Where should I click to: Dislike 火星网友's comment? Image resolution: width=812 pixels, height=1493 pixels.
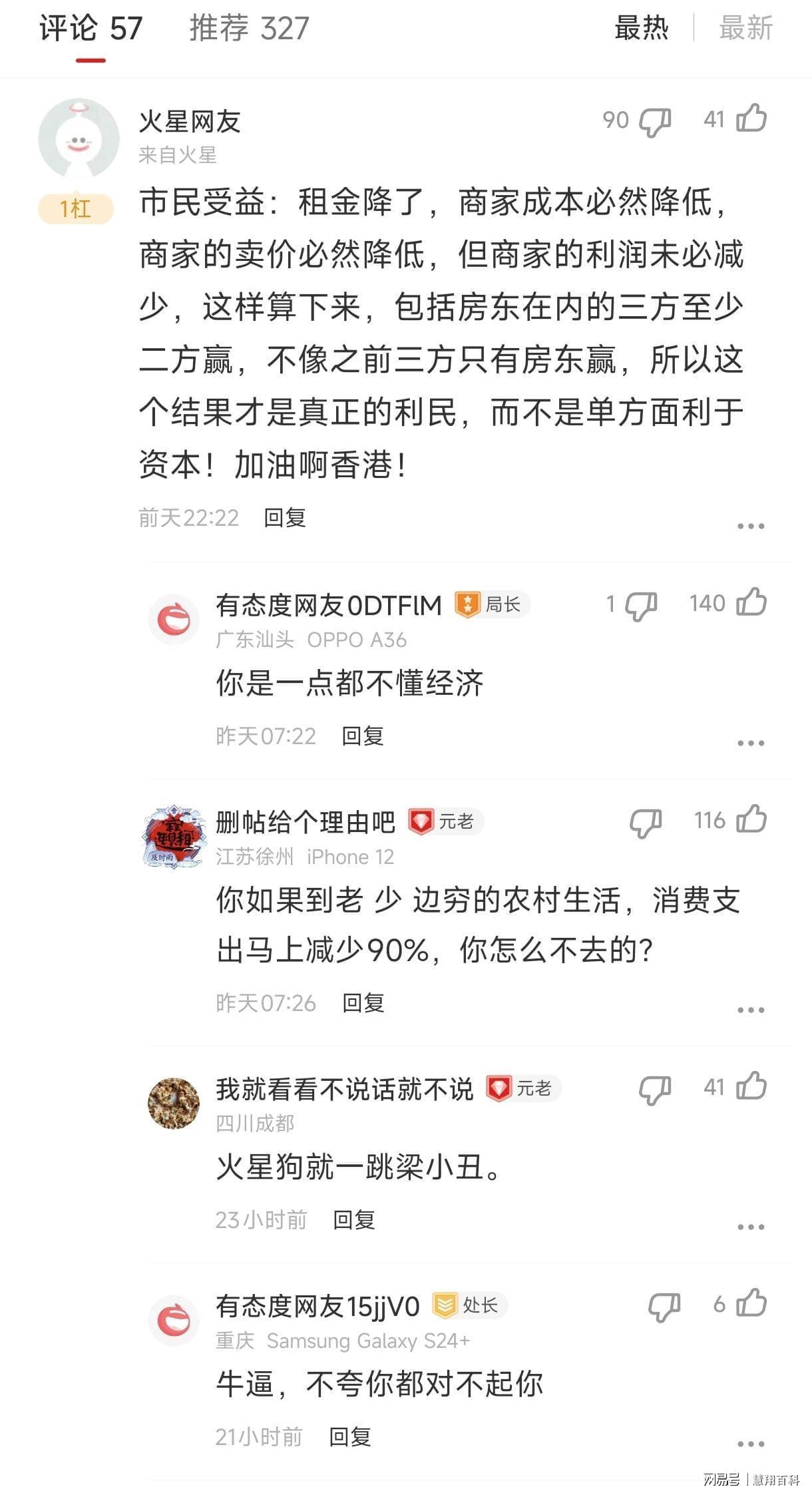655,122
